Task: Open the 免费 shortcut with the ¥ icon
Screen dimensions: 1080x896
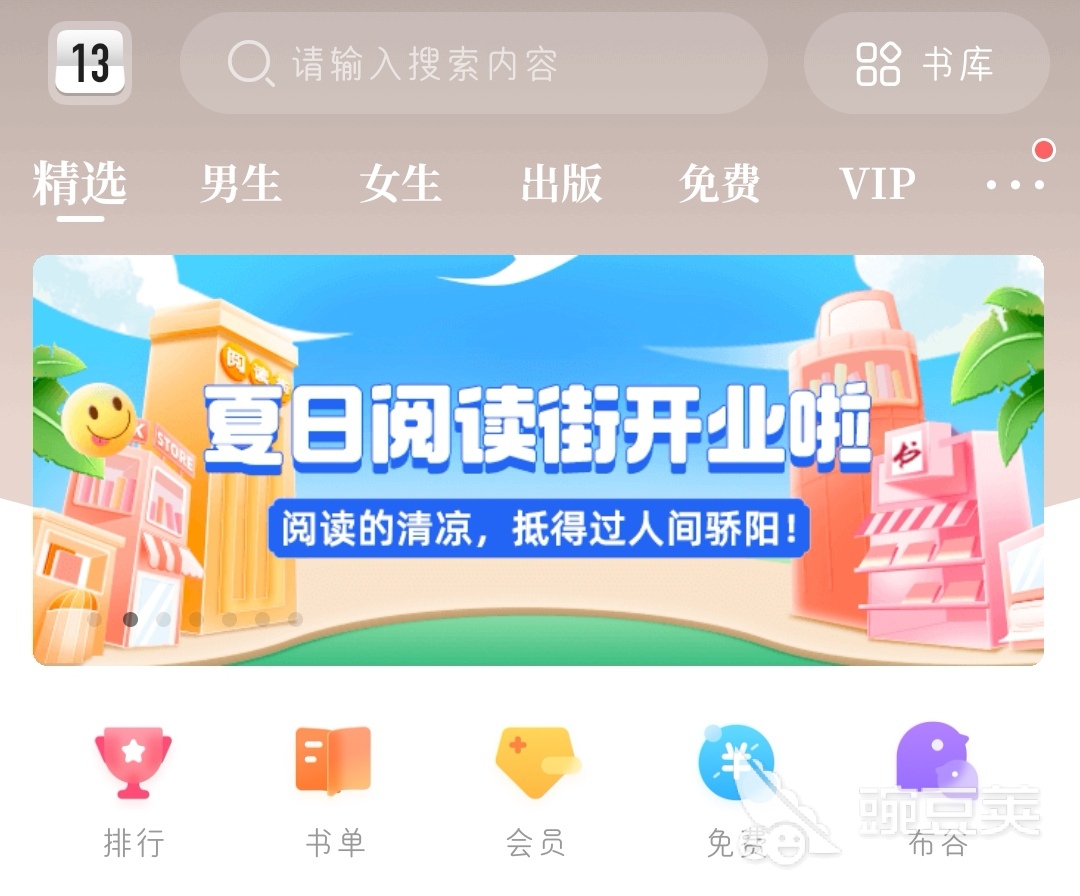Action: pos(736,790)
